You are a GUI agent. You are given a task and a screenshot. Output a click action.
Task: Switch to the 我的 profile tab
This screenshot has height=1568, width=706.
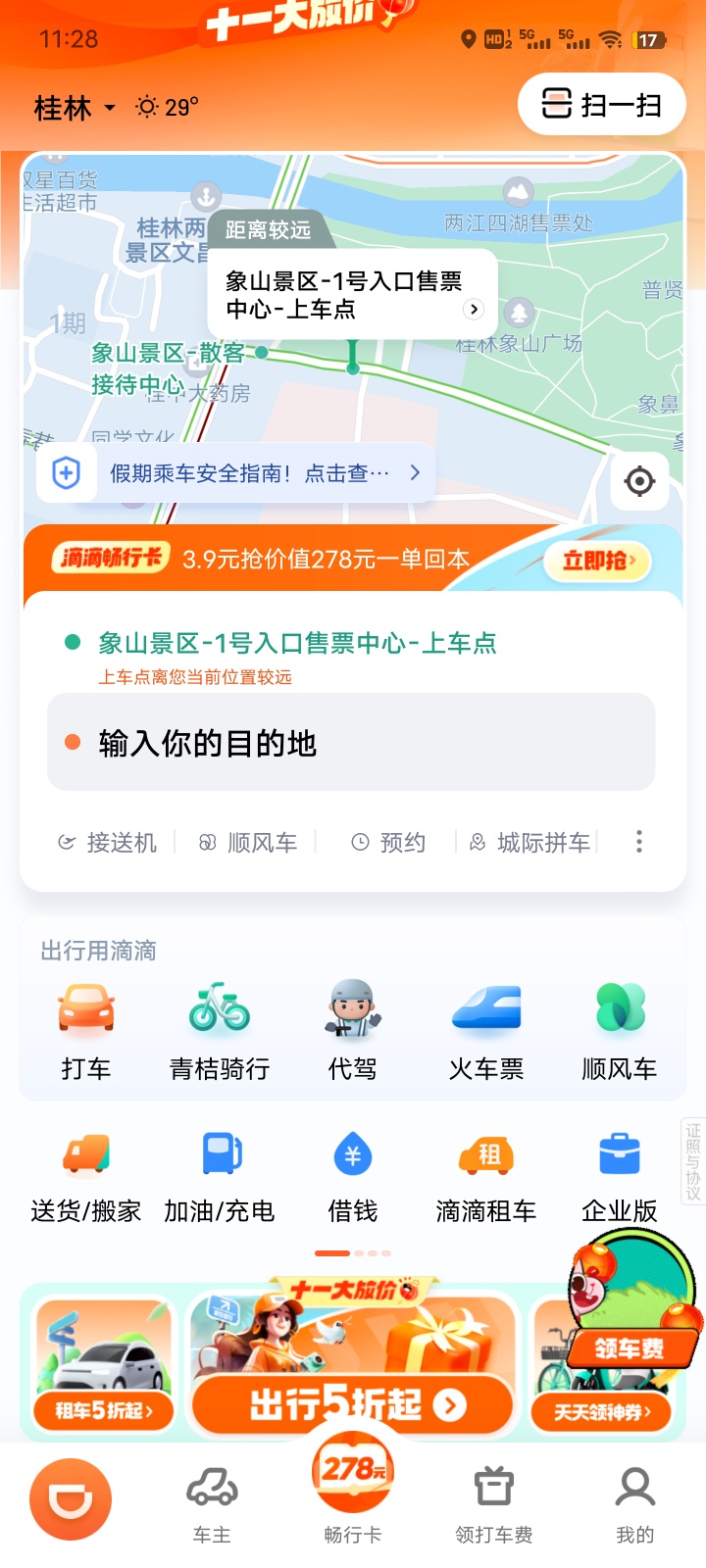(635, 1506)
